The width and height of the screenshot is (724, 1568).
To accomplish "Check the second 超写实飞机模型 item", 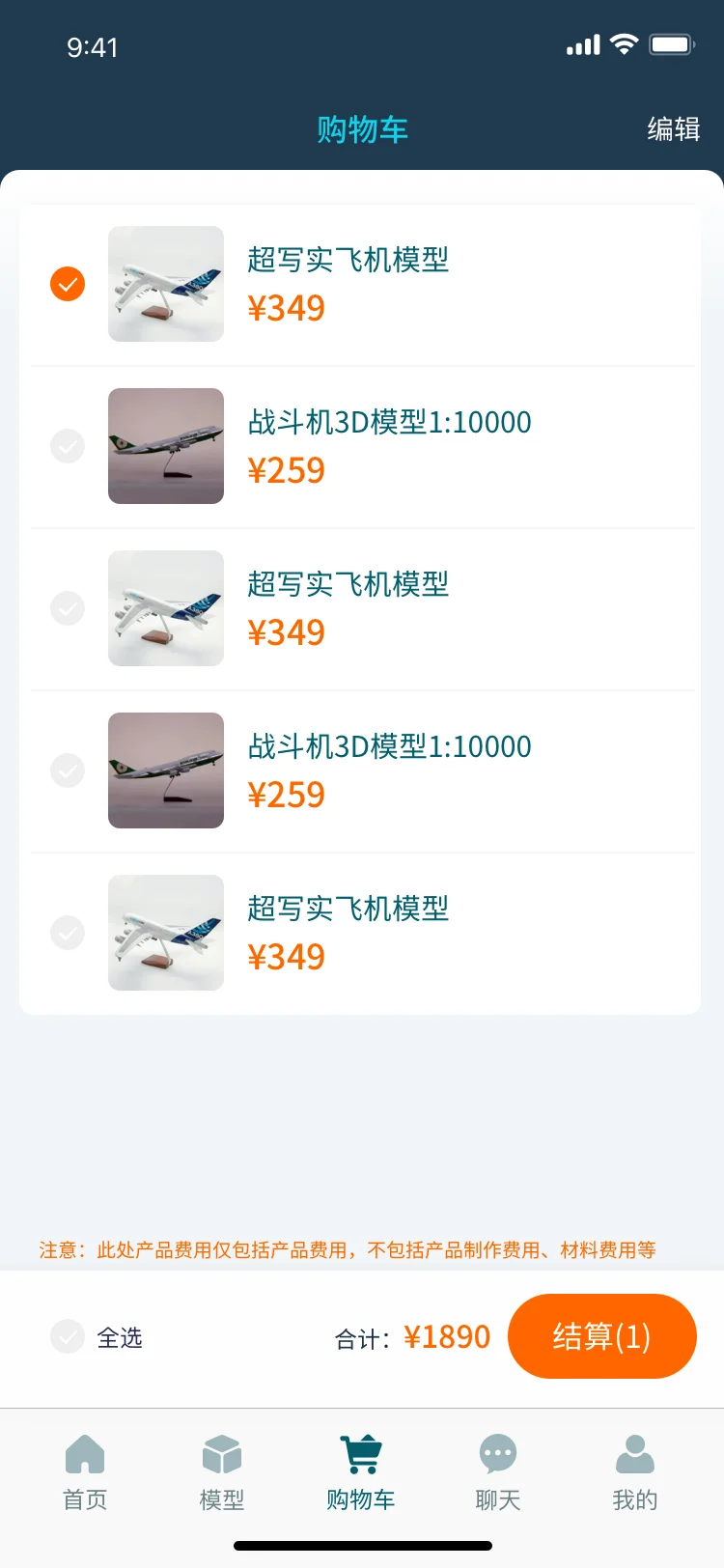I will point(67,608).
